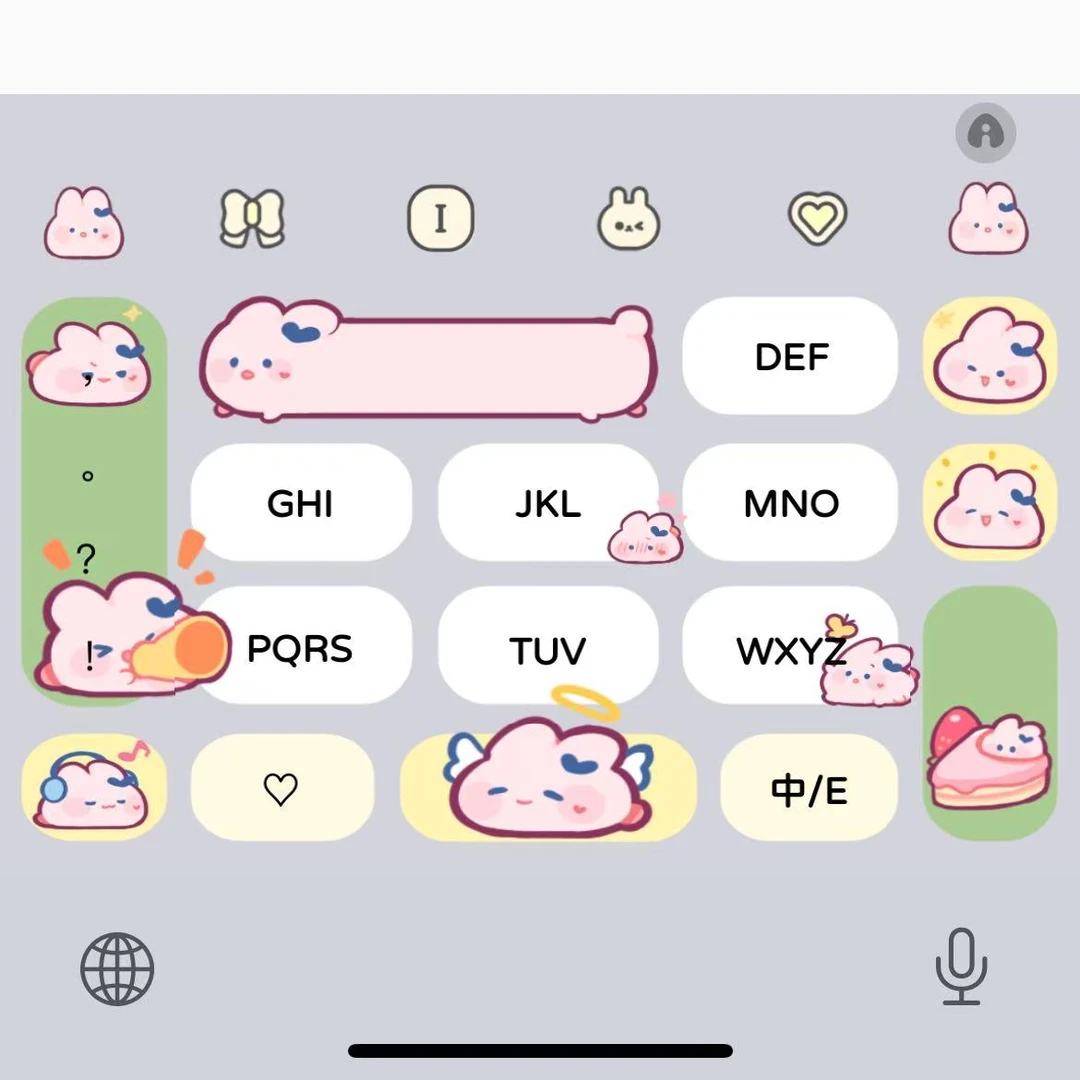
Task: Tap the text cursor icon in the toolbar
Action: [440, 218]
